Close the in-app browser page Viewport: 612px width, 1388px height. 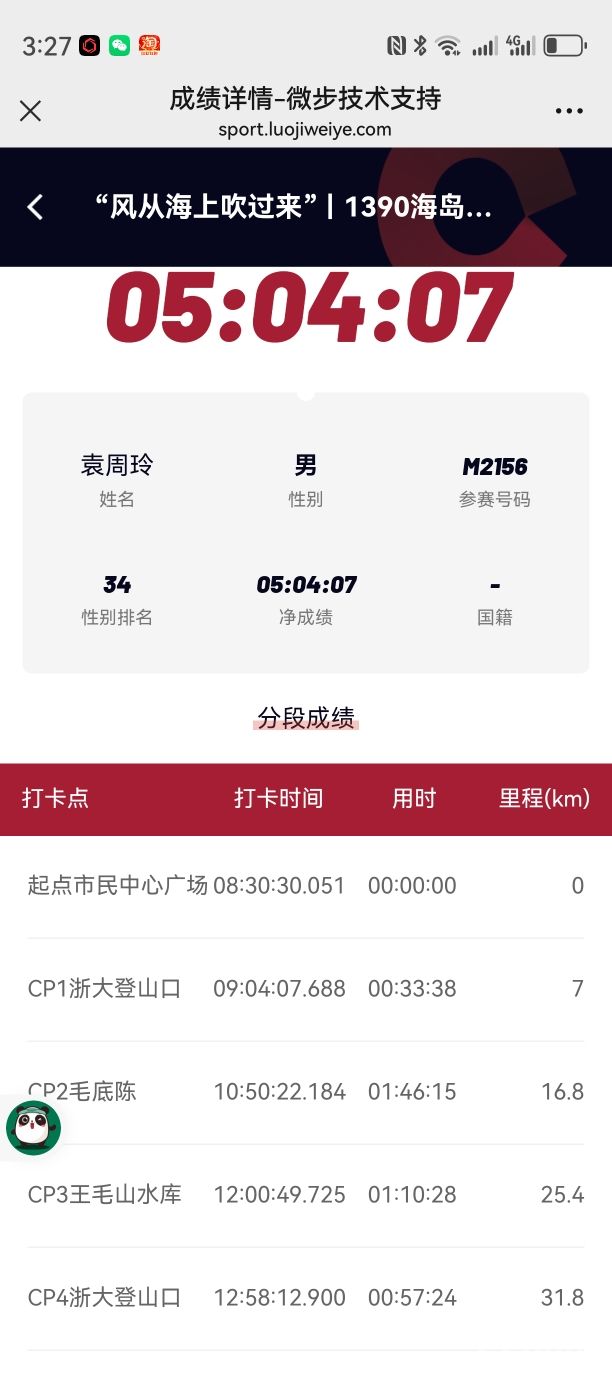click(31, 111)
